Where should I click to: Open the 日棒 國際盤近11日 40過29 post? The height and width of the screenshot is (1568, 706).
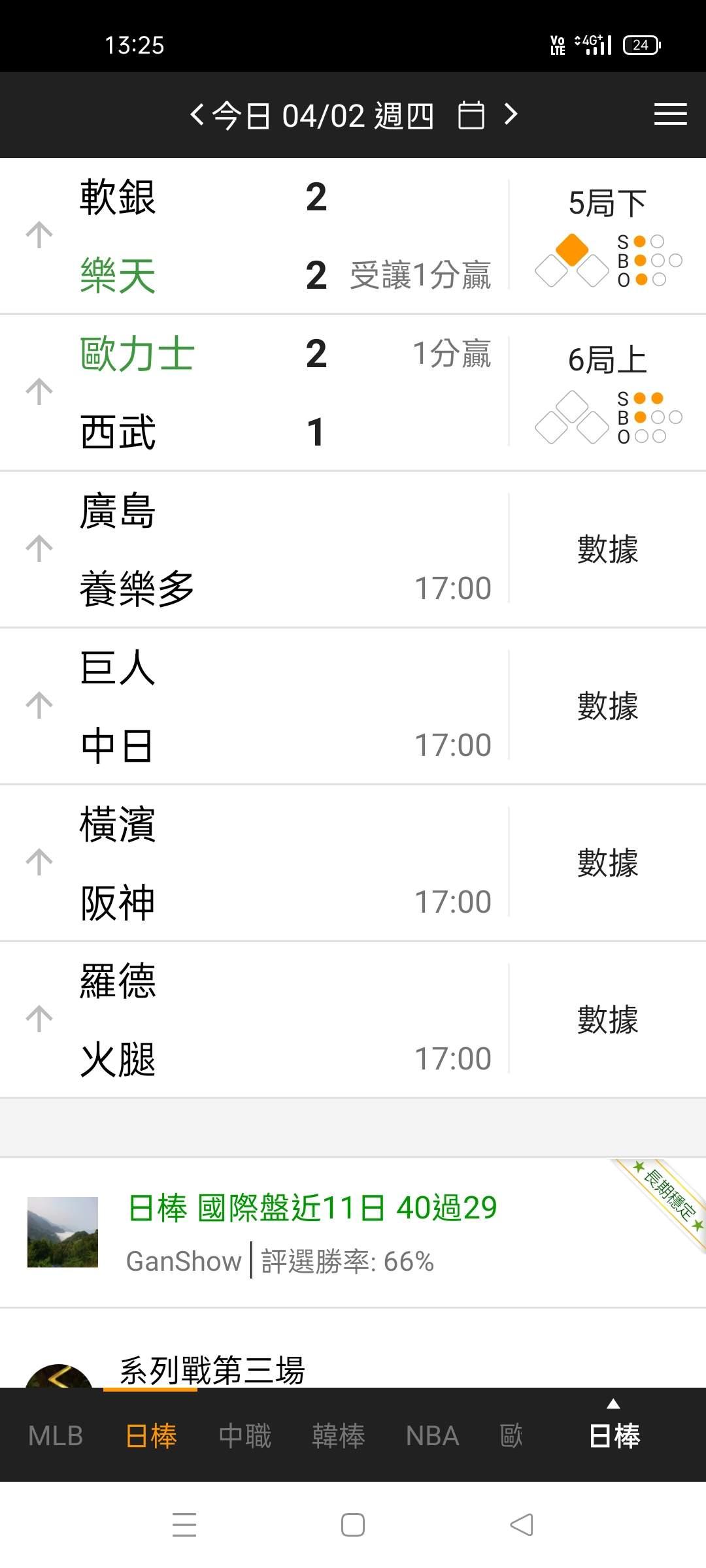[312, 1207]
